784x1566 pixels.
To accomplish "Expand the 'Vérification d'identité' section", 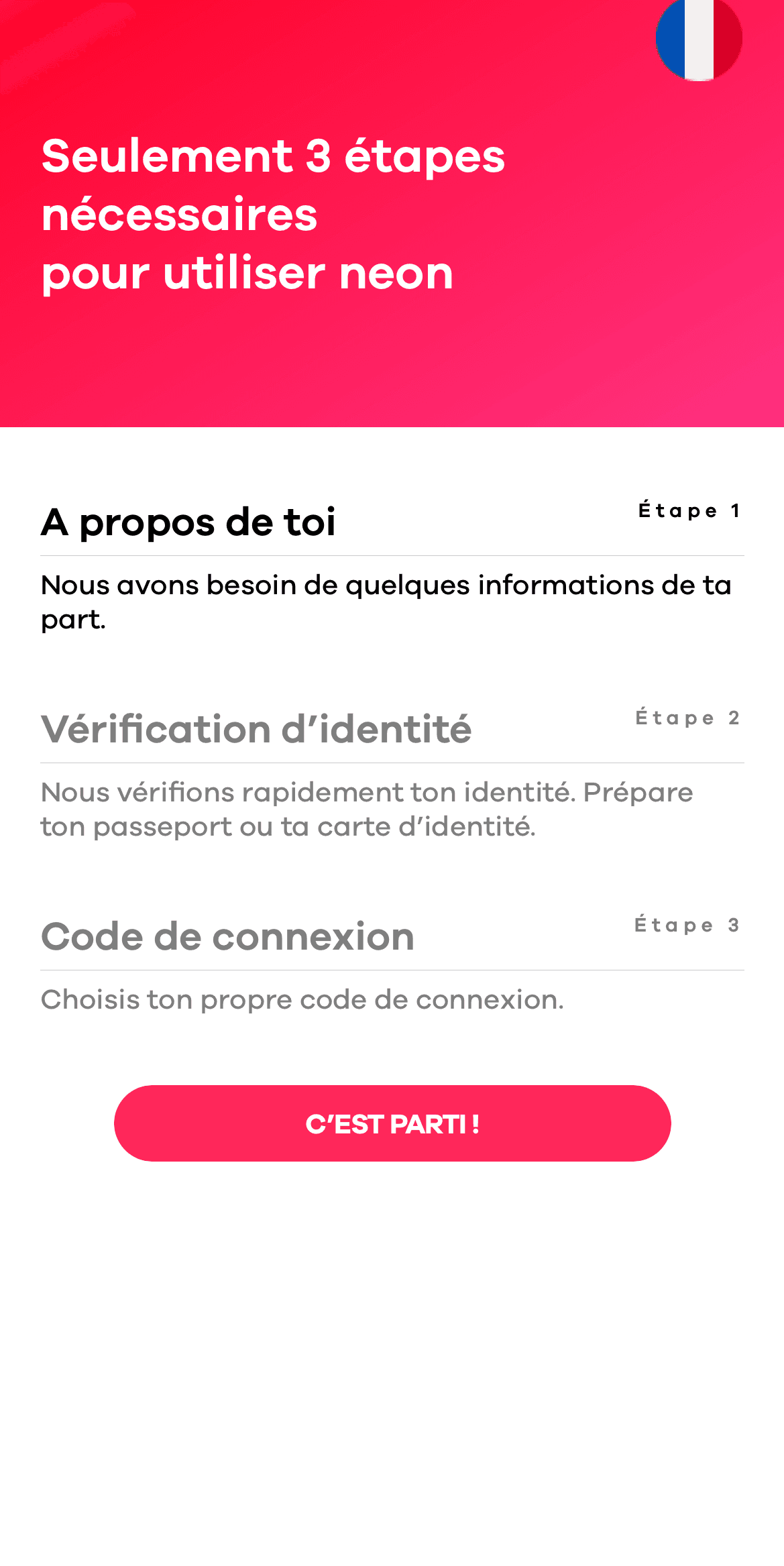I will 257,730.
